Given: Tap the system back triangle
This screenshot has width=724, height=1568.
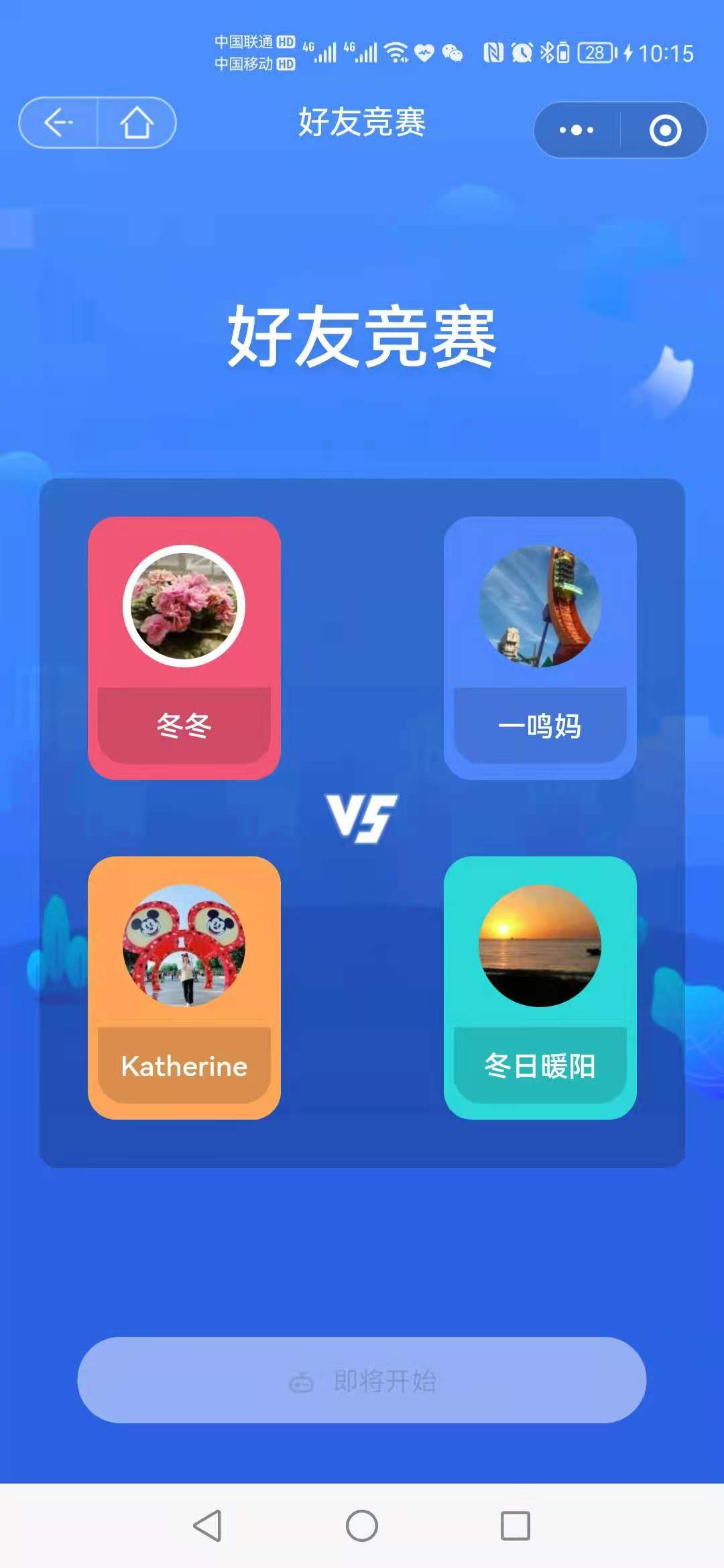Looking at the screenshot, I should pyautogui.click(x=207, y=1526).
